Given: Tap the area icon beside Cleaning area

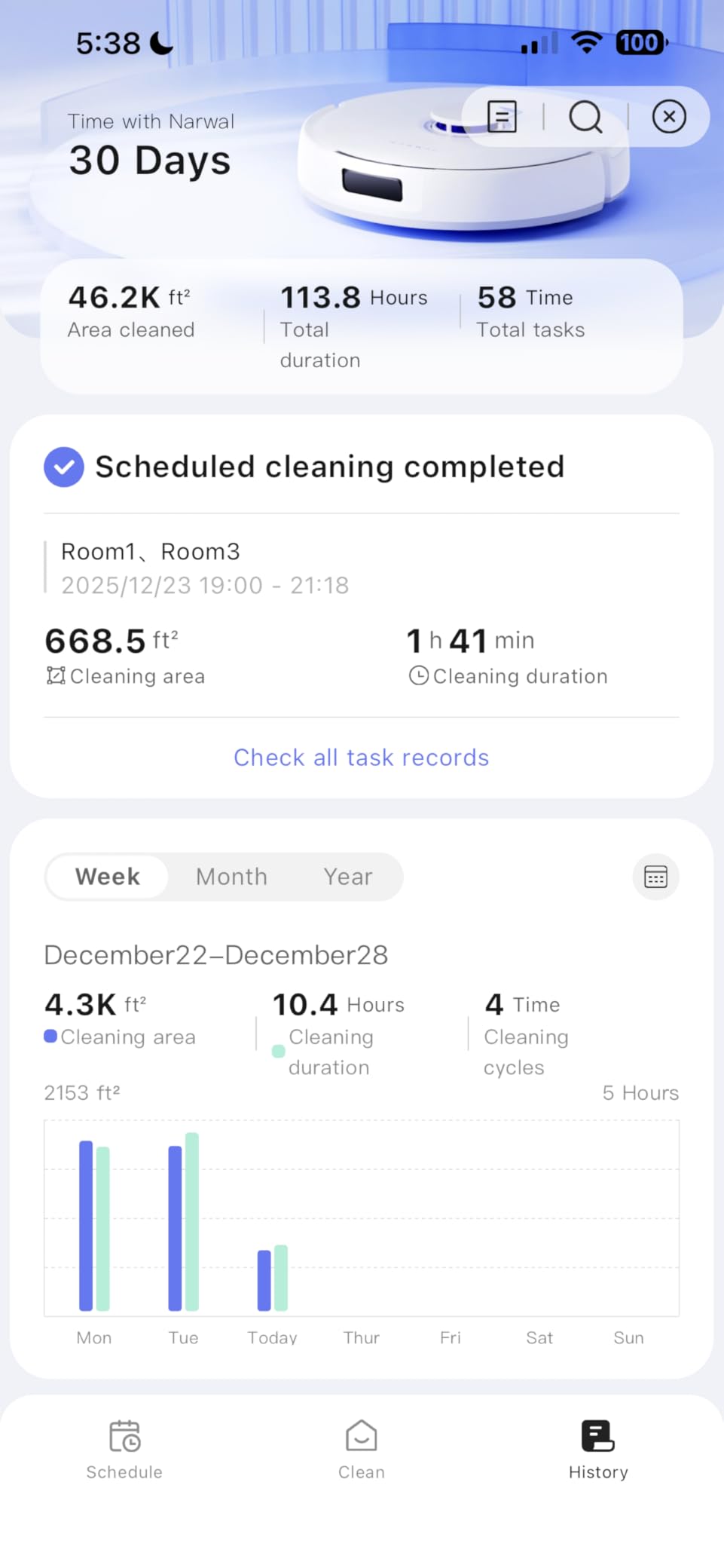Looking at the screenshot, I should 54,676.
